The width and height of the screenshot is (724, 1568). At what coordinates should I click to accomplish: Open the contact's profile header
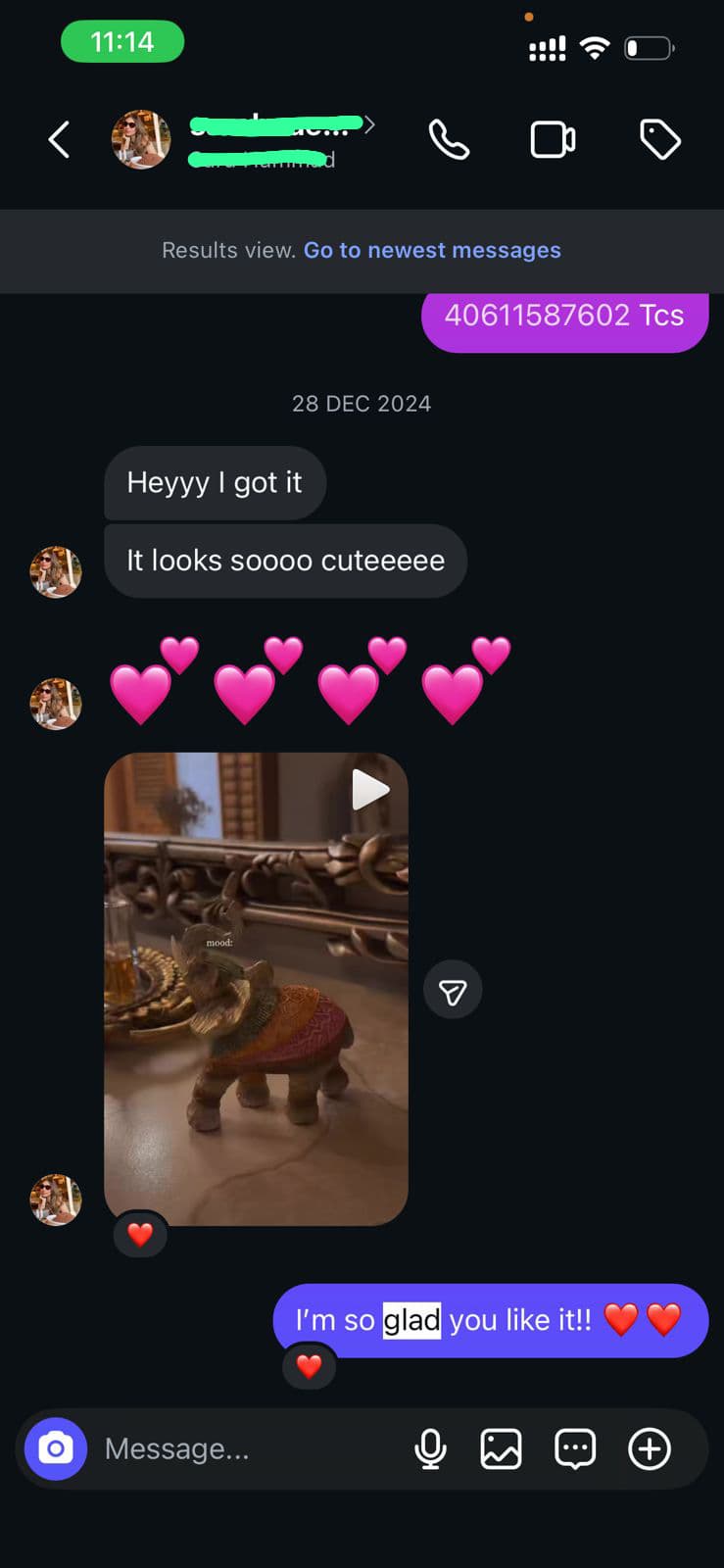point(265,139)
